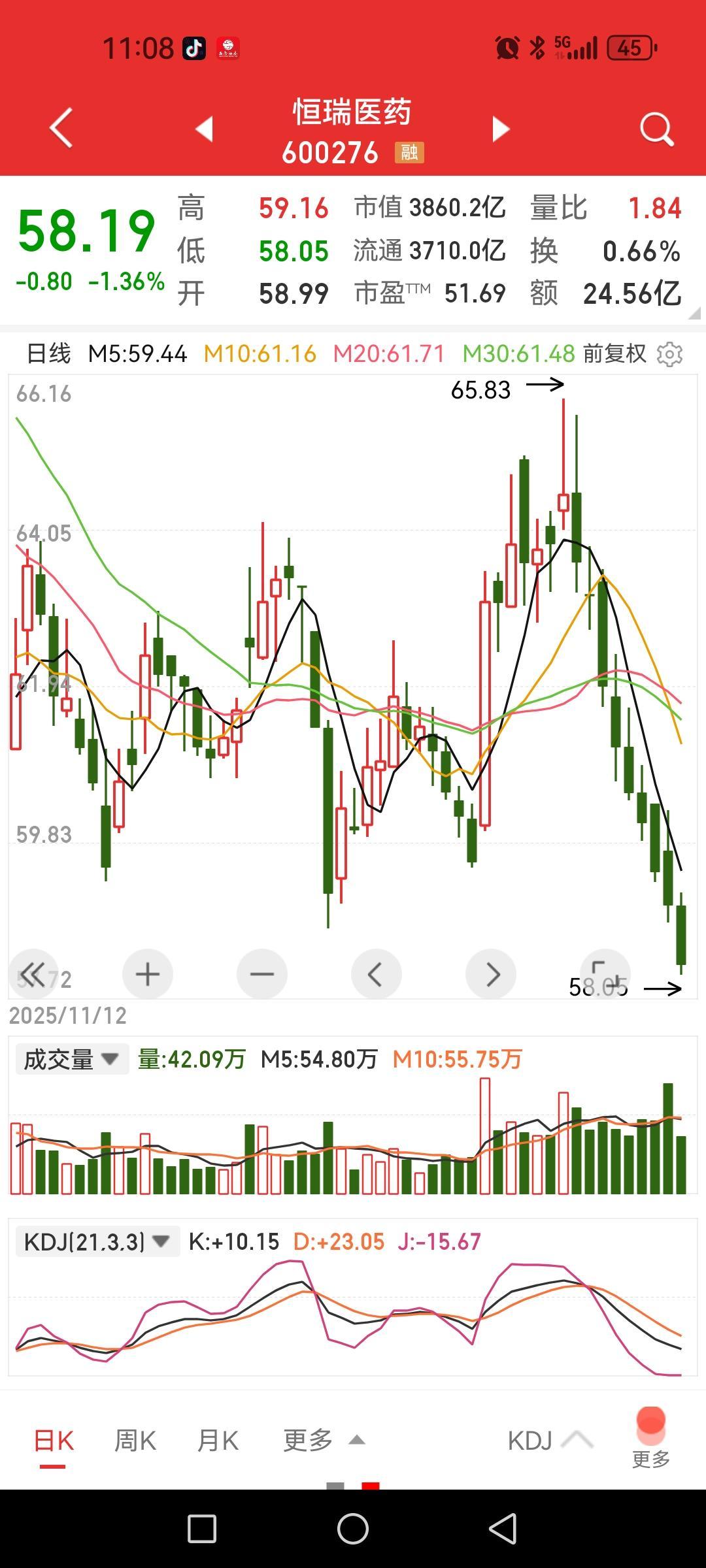Screen dimensions: 706x1568
Task: Step chart forward with right angle arrow
Action: [491, 973]
